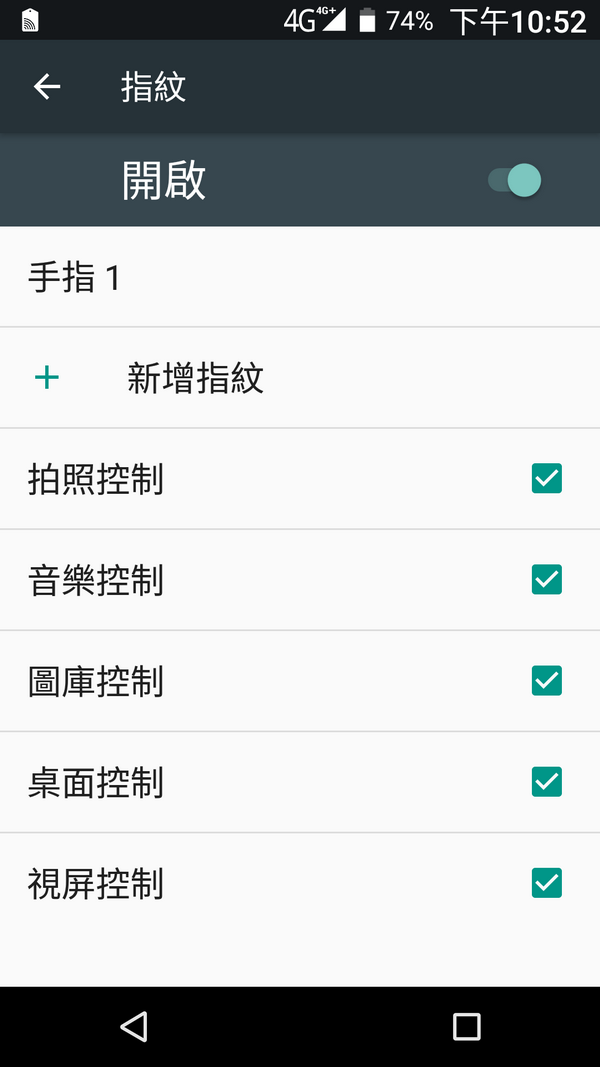This screenshot has height=1067, width=600.
Task: Uncheck the 音樂控制 checkbox
Action: pos(546,580)
